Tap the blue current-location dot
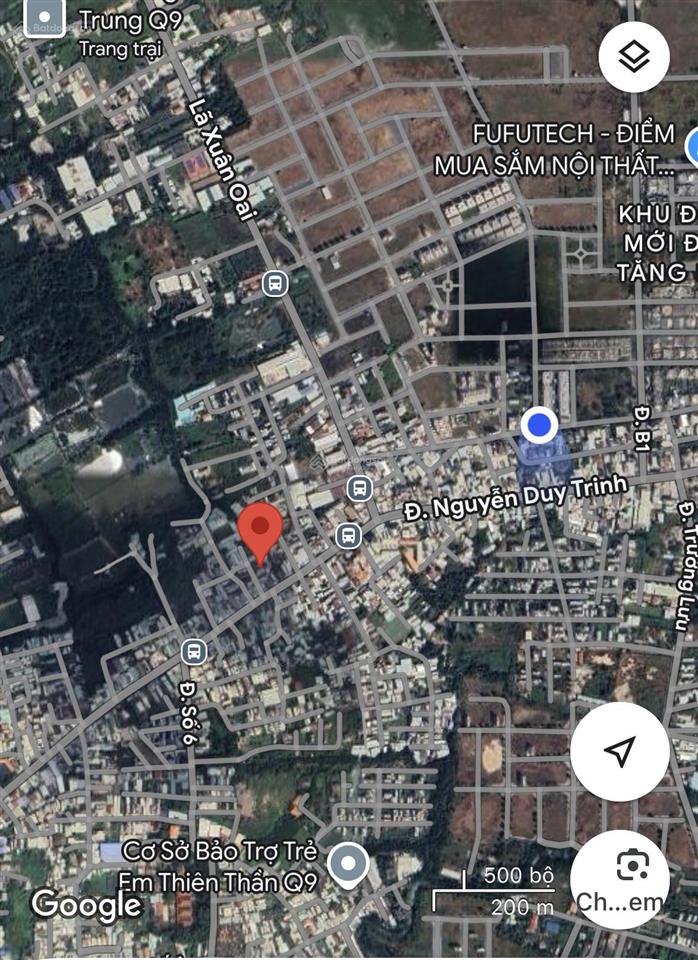This screenshot has width=698, height=960. [540, 426]
